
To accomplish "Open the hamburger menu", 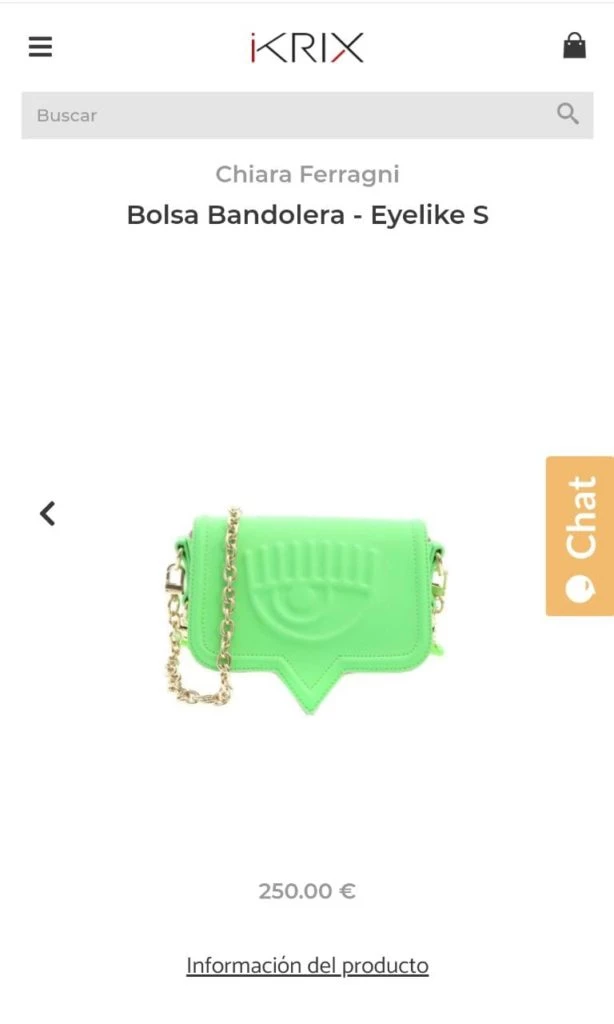I will [40, 47].
